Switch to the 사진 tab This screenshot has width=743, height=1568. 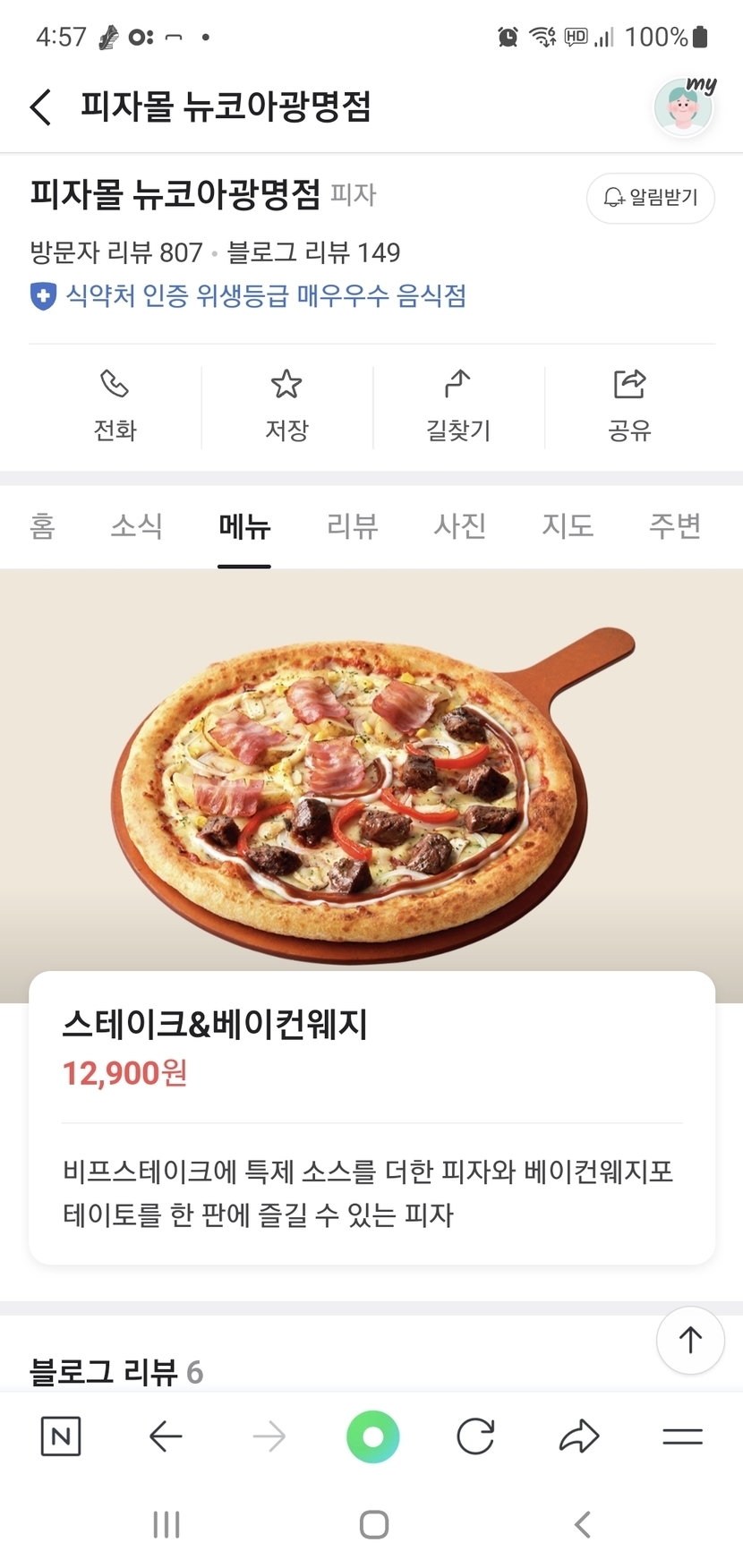pyautogui.click(x=460, y=526)
